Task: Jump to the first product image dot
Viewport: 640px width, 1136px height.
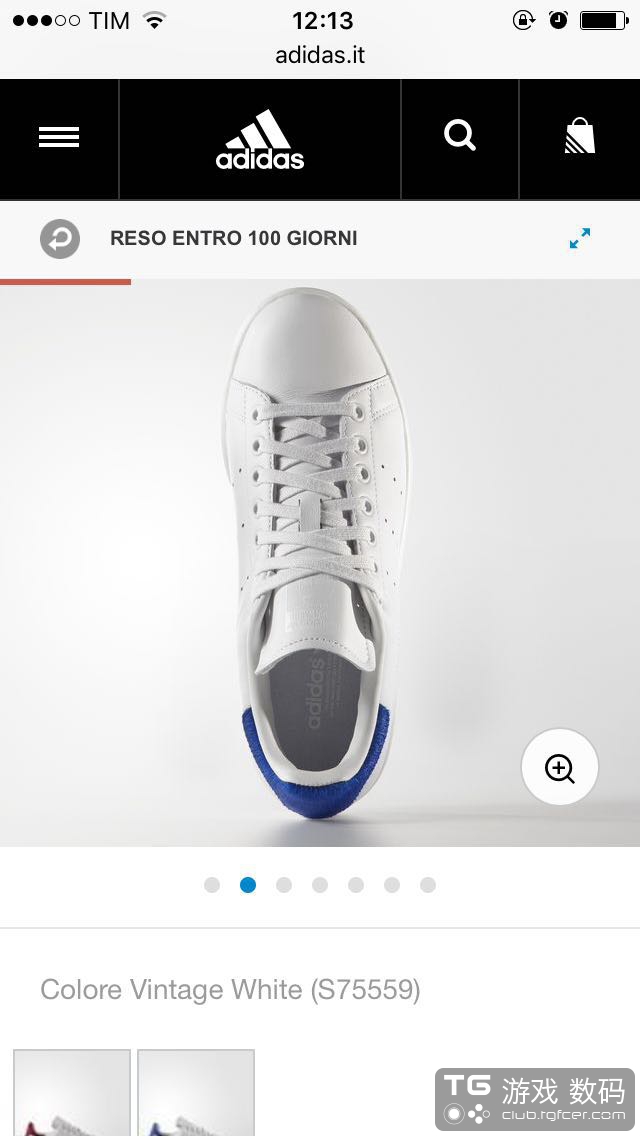Action: [212, 885]
